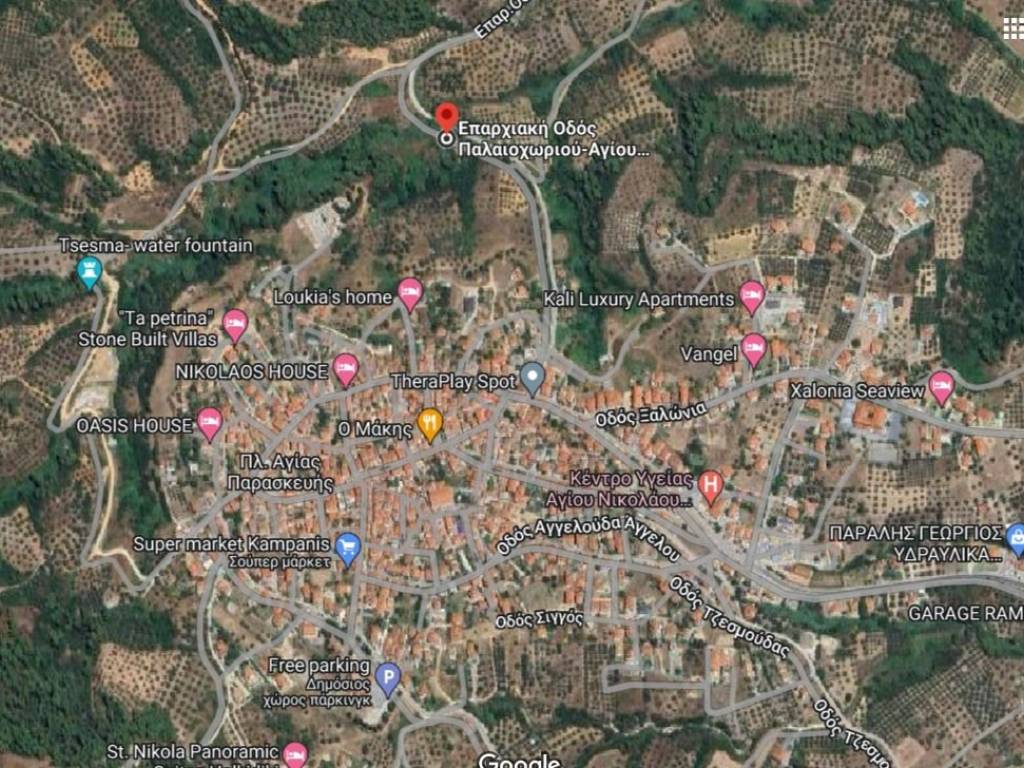Open the NIKOLAOS HOUSE marker
This screenshot has height=768, width=1024.
click(346, 369)
